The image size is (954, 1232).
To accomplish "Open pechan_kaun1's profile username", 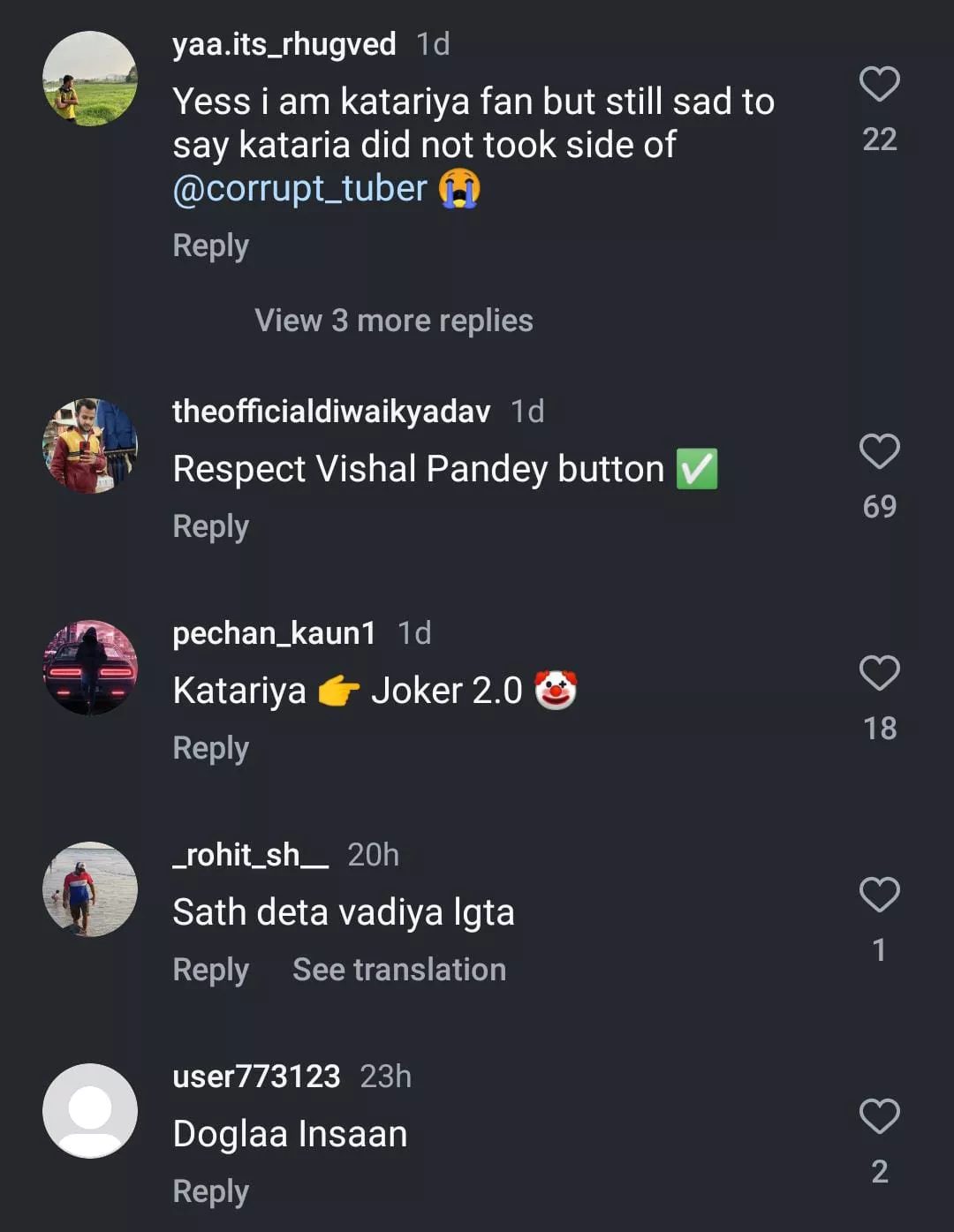I will click(274, 633).
